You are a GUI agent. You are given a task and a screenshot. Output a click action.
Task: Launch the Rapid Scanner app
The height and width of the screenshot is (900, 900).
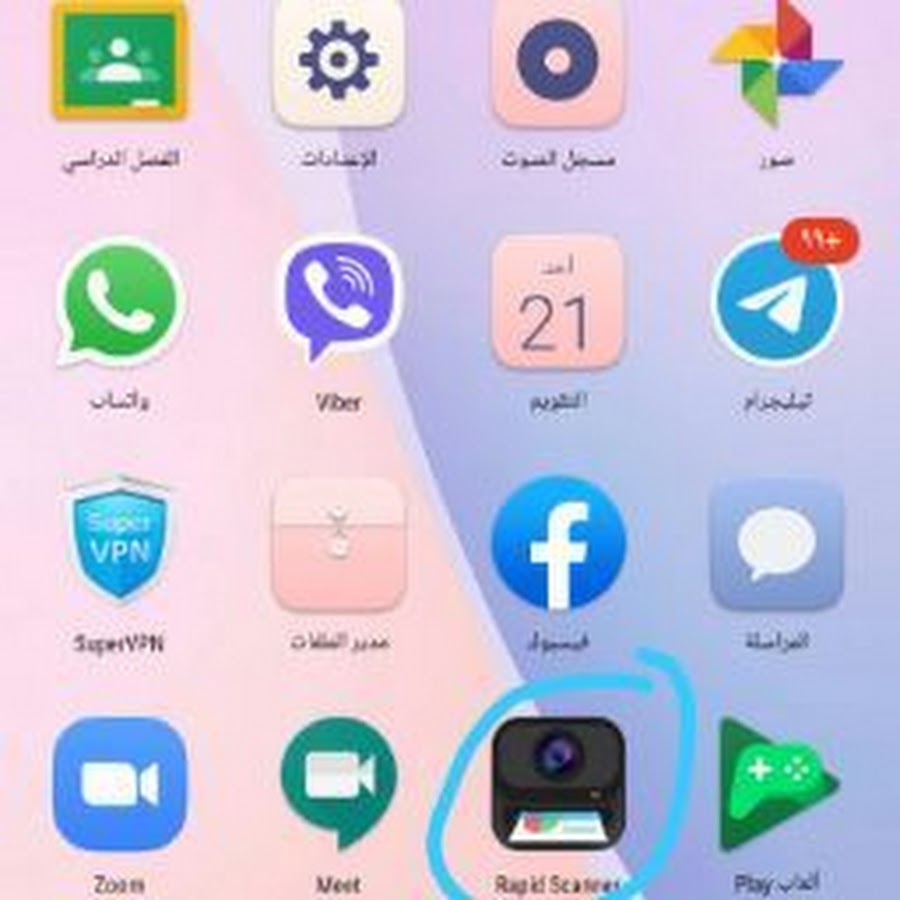pos(558,784)
